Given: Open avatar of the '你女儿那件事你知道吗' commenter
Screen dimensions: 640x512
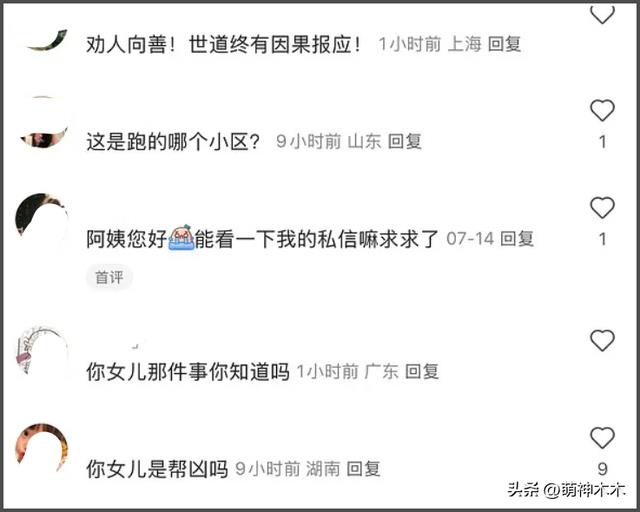Looking at the screenshot, I should pos(43,351).
